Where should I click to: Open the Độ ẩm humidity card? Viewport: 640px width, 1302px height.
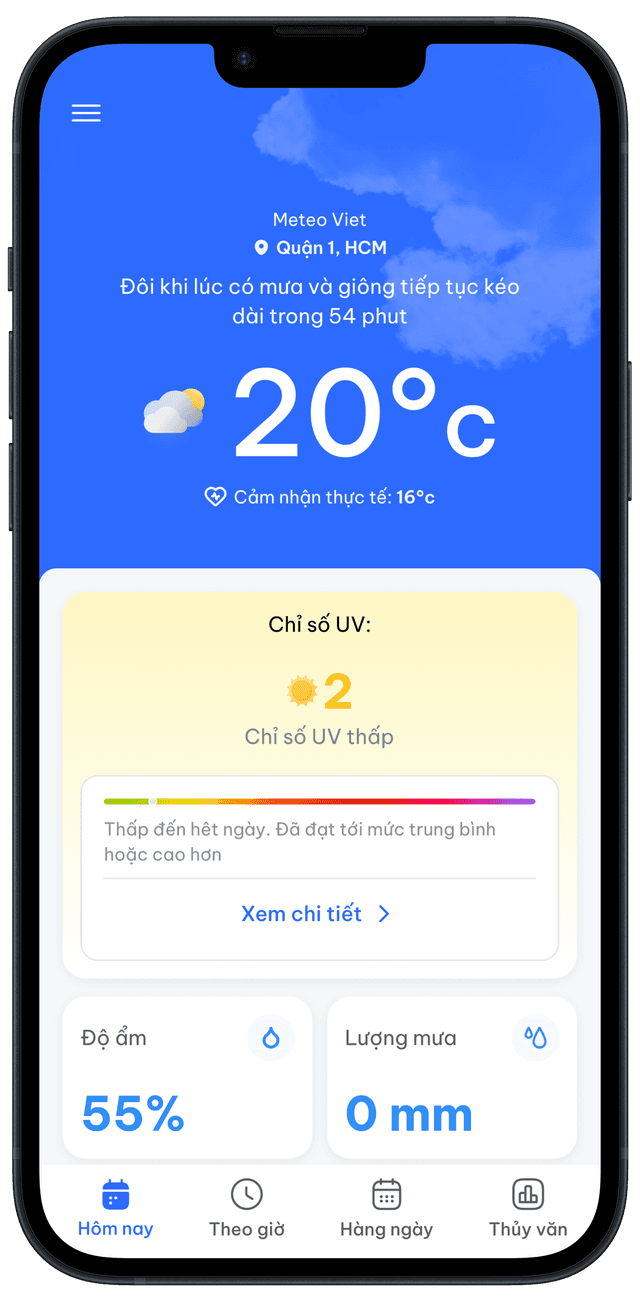187,1077
